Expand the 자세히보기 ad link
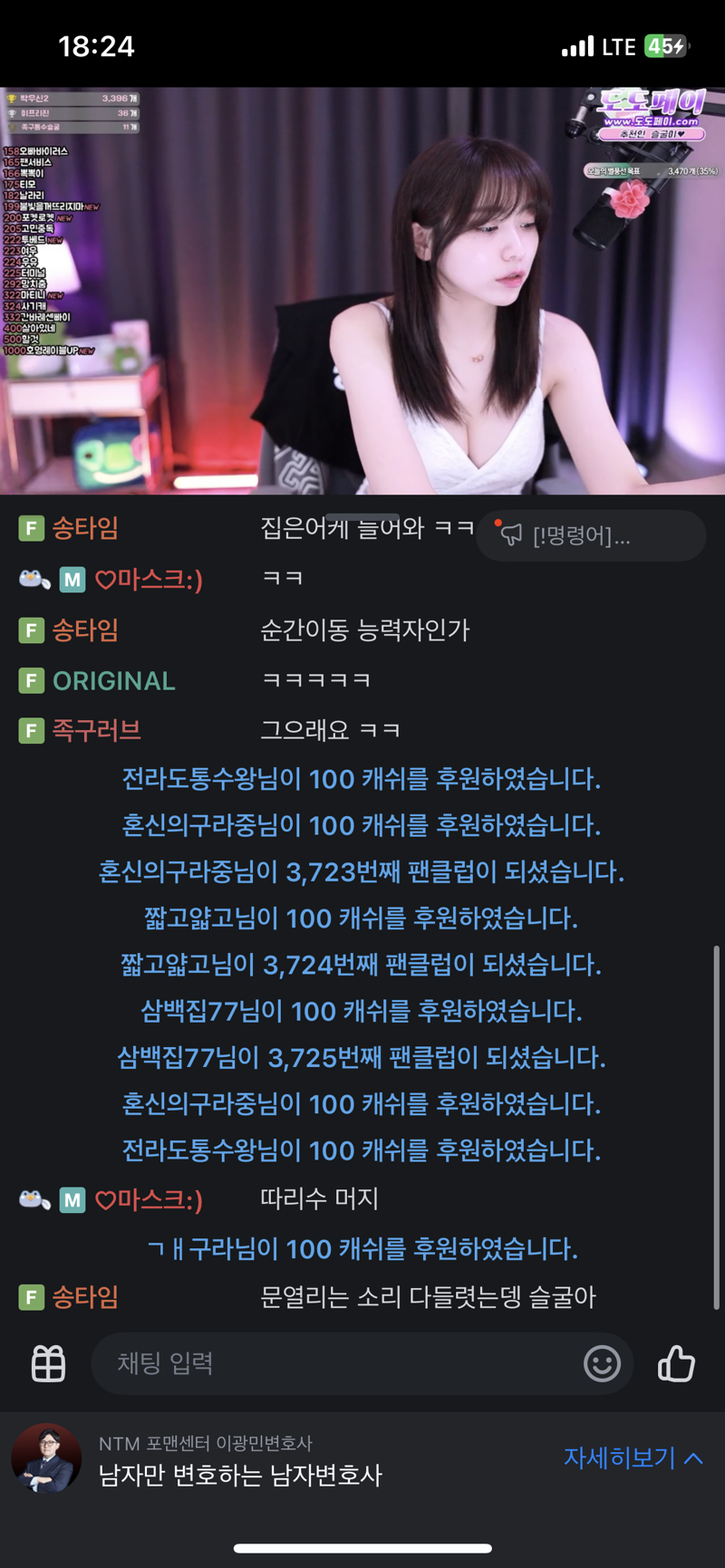This screenshot has height=1568, width=725. click(633, 1457)
